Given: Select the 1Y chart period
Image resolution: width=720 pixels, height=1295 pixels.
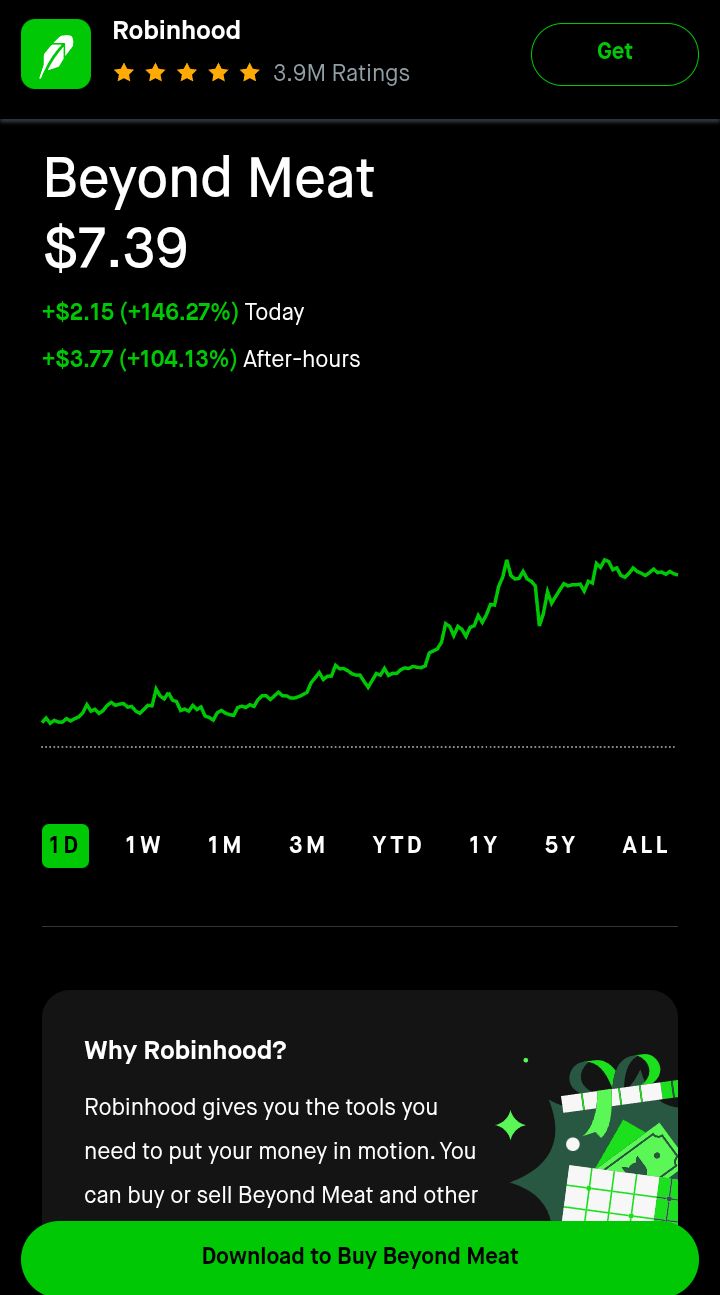Looking at the screenshot, I should pyautogui.click(x=484, y=845).
